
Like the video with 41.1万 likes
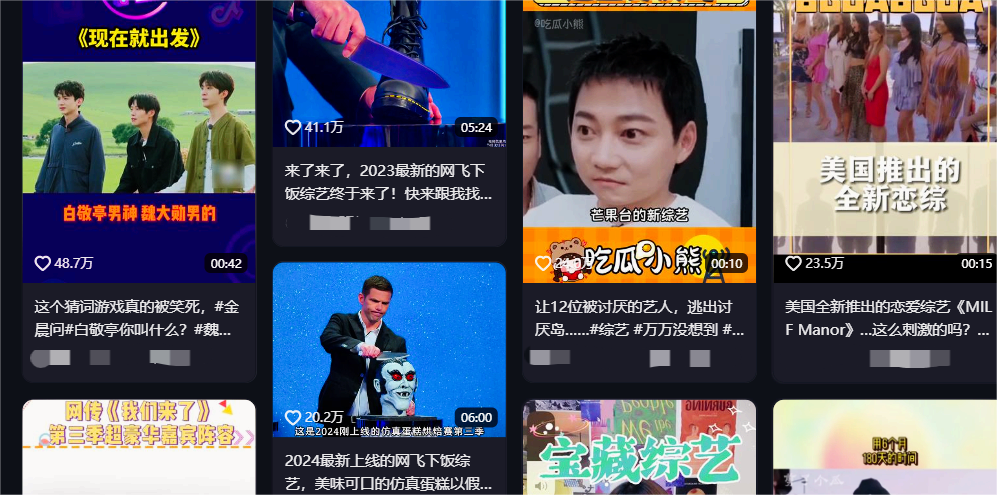[293, 127]
